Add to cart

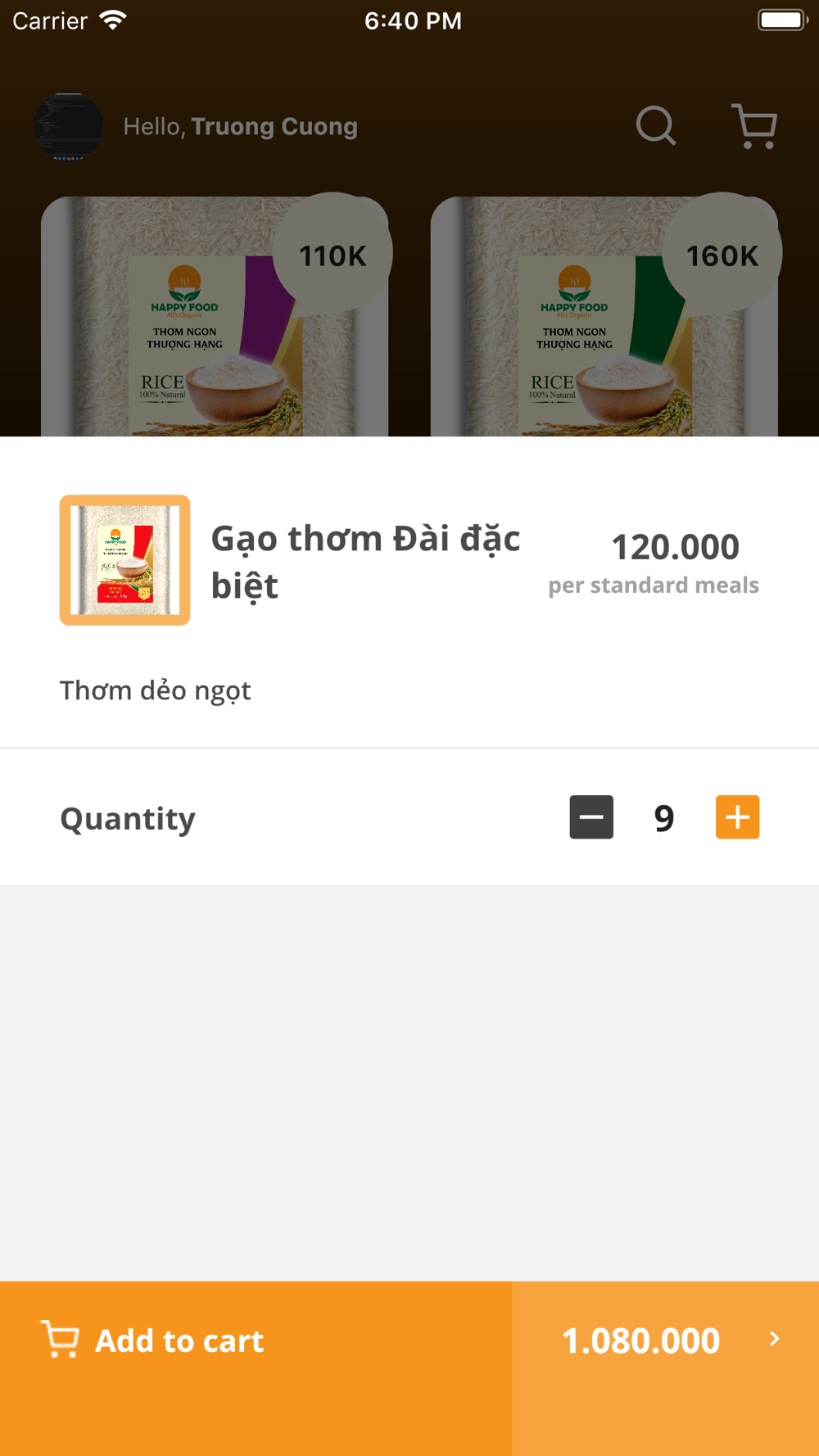[256, 1341]
